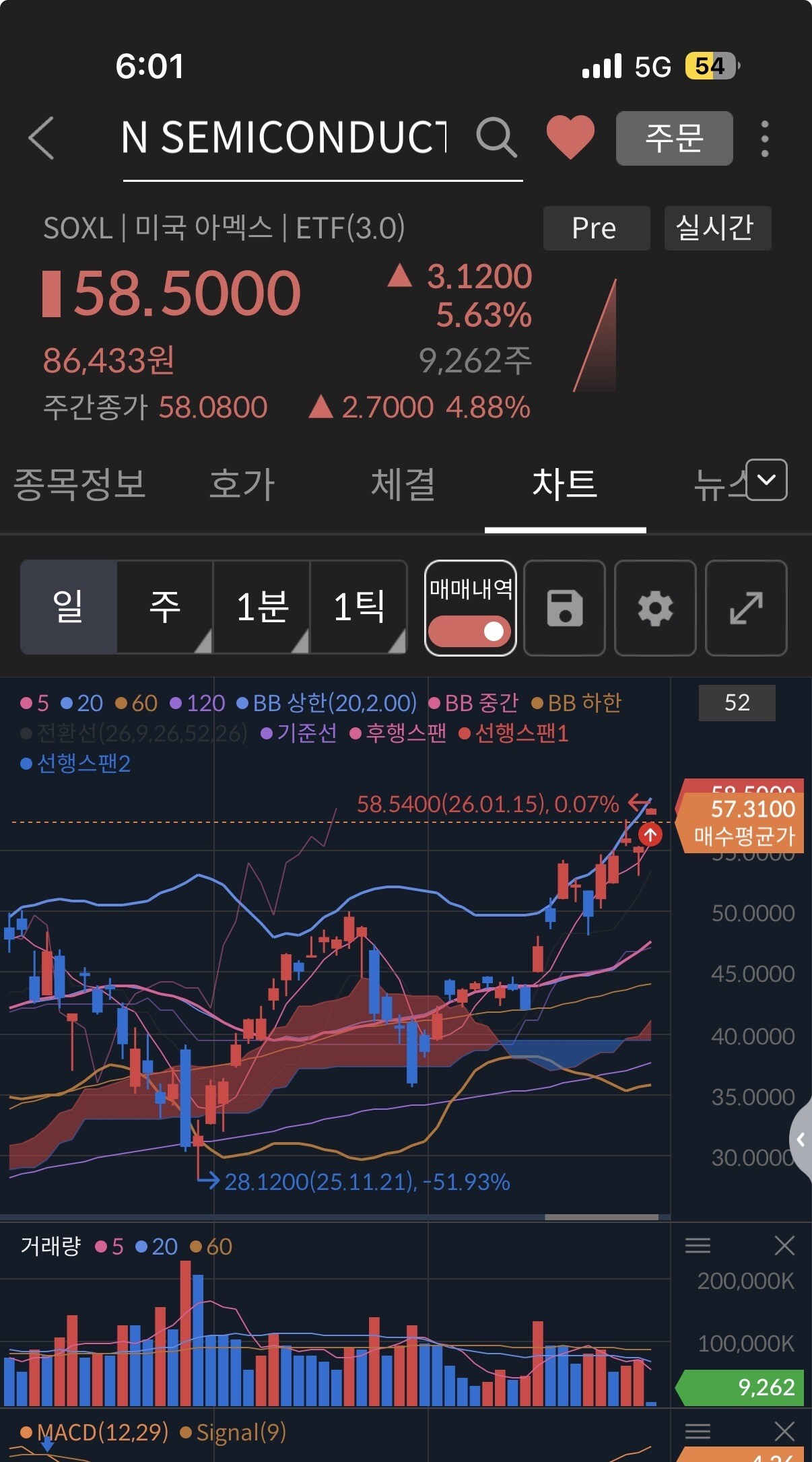Expand the tab list dropdown chevron
812x1462 pixels.
click(766, 479)
